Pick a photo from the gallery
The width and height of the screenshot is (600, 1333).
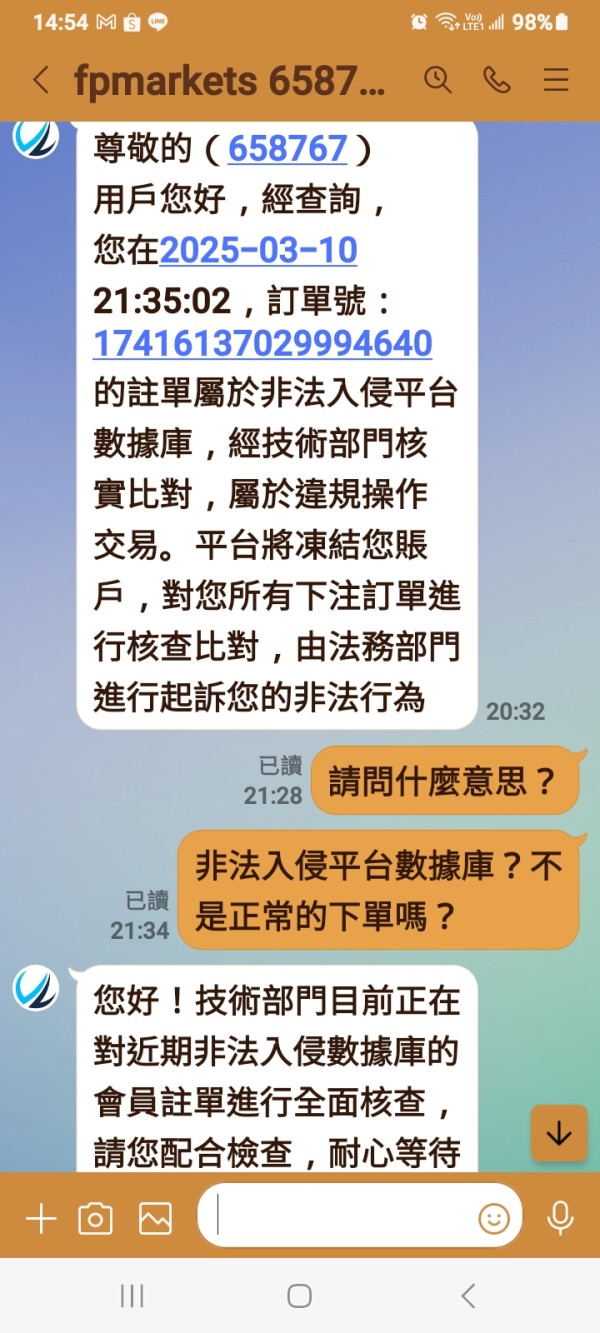(155, 1218)
